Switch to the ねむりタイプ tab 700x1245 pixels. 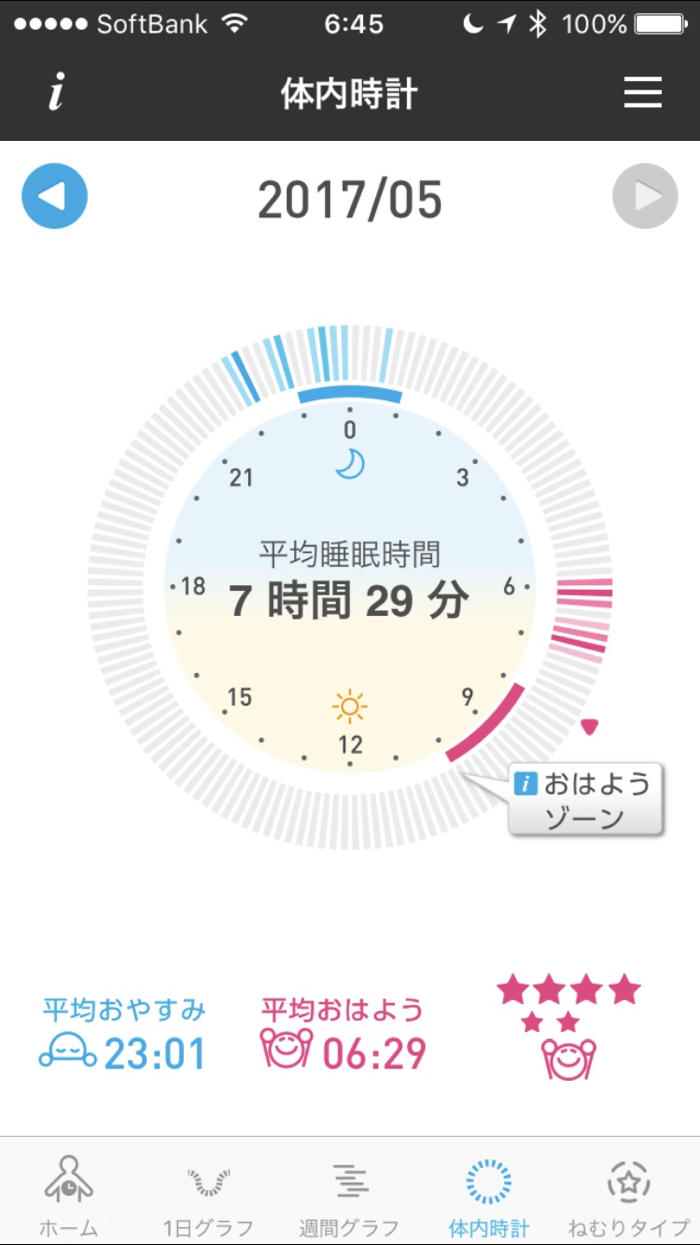tap(629, 1195)
